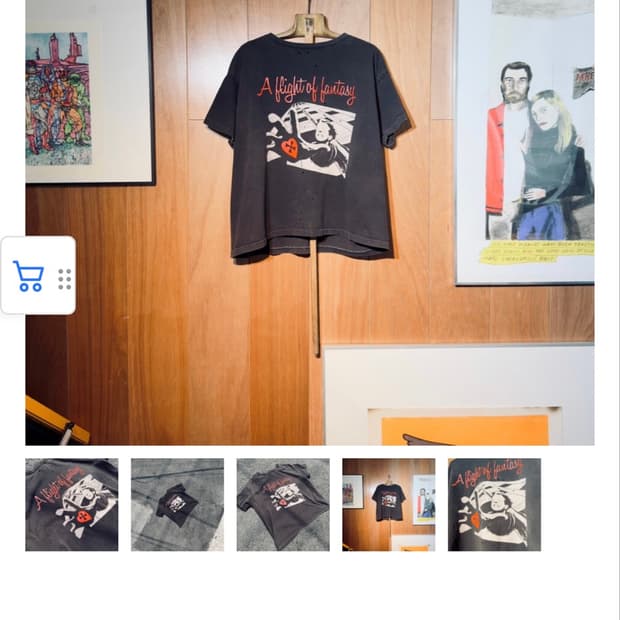
Task: Tap the drag handle beside the cart
Action: pos(65,279)
